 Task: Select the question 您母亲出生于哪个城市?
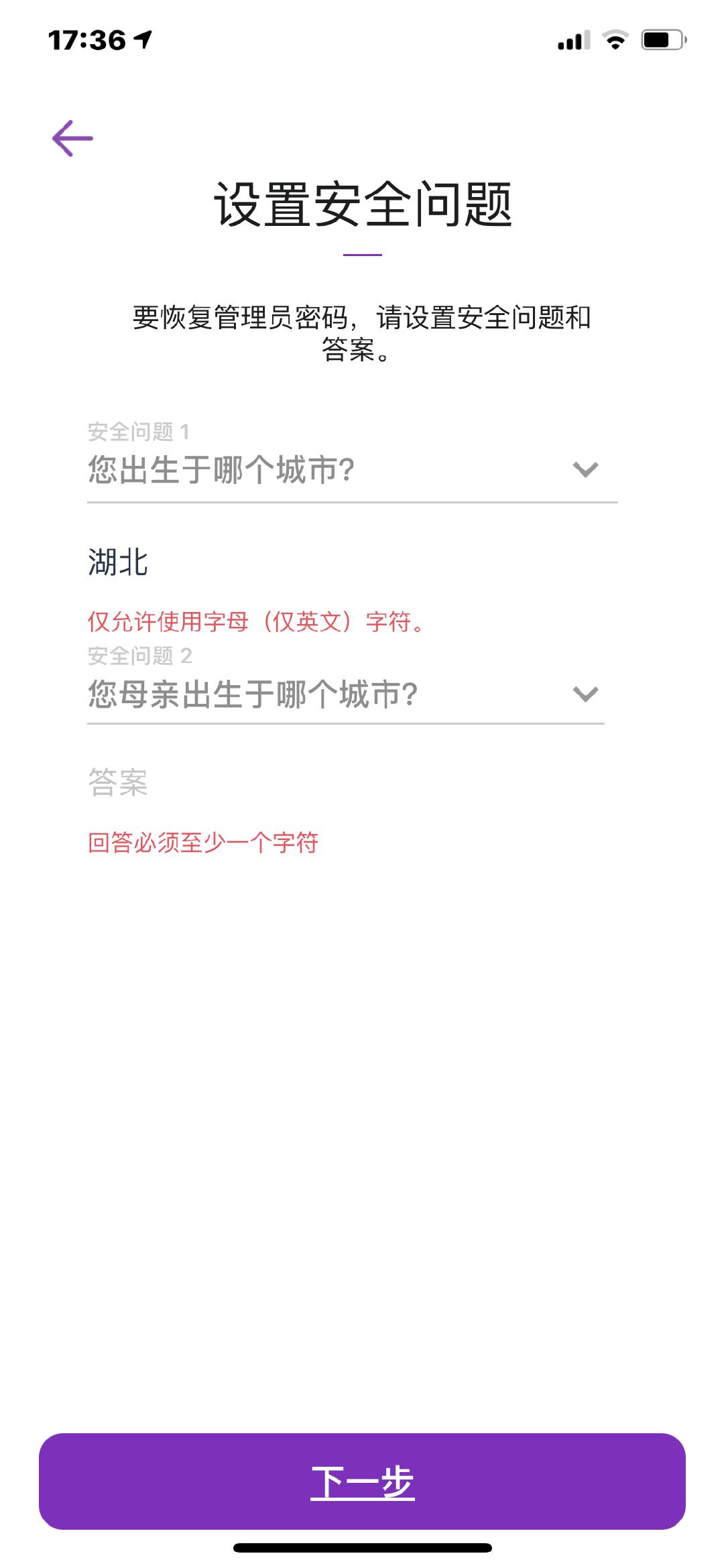pyautogui.click(x=253, y=694)
